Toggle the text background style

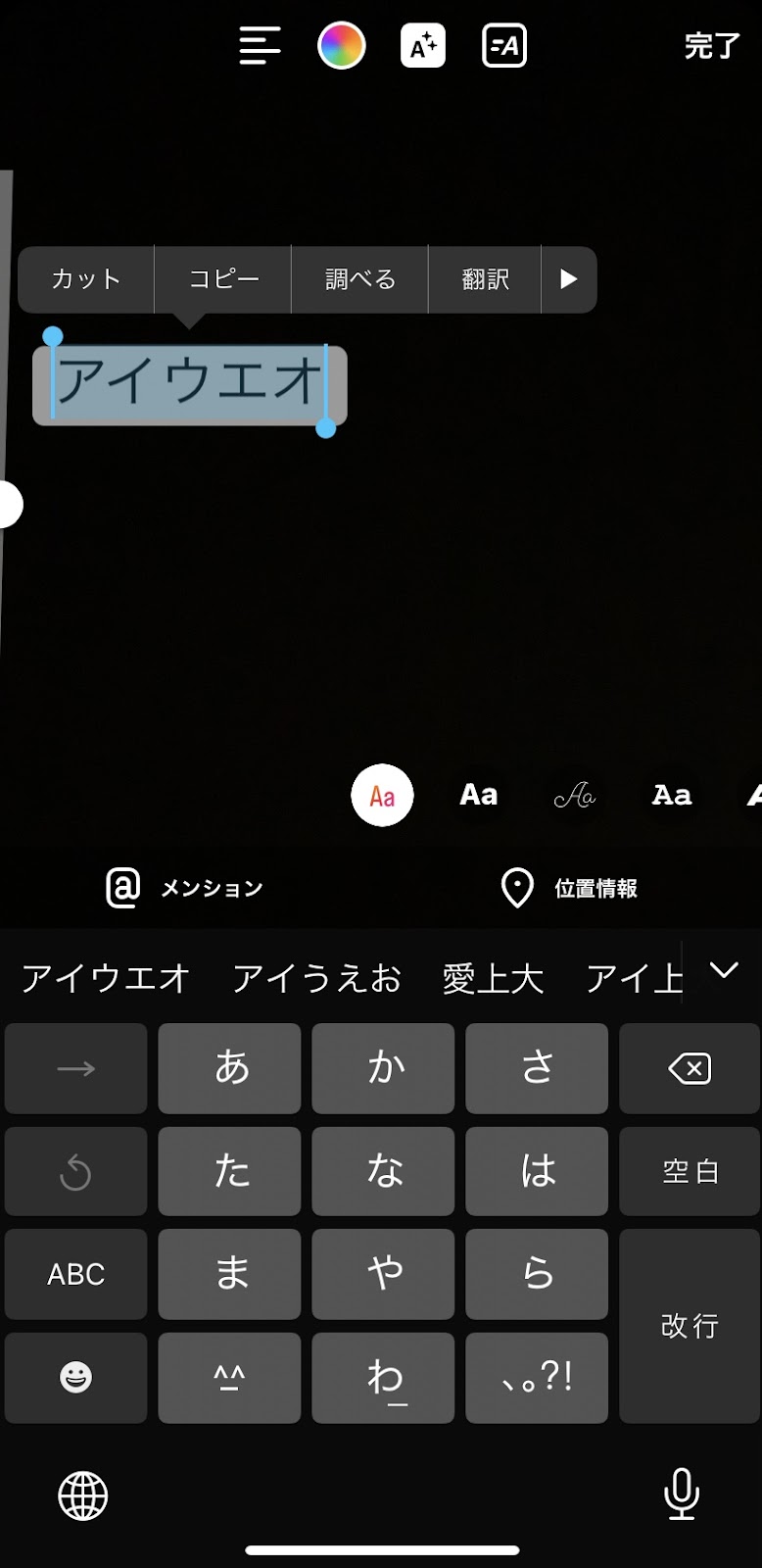504,46
